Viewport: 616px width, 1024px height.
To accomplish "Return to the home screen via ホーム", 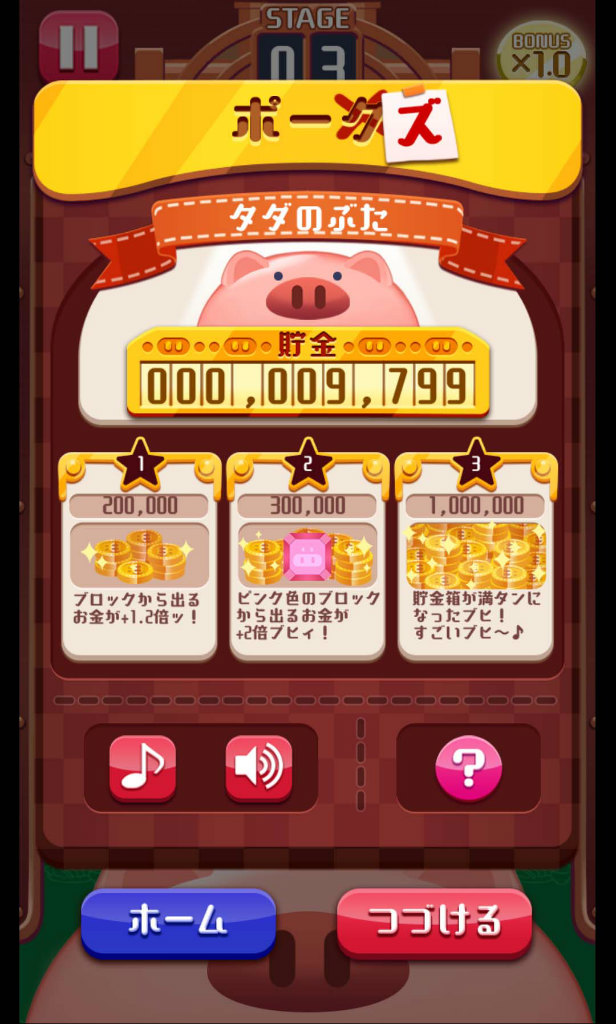I will point(178,921).
